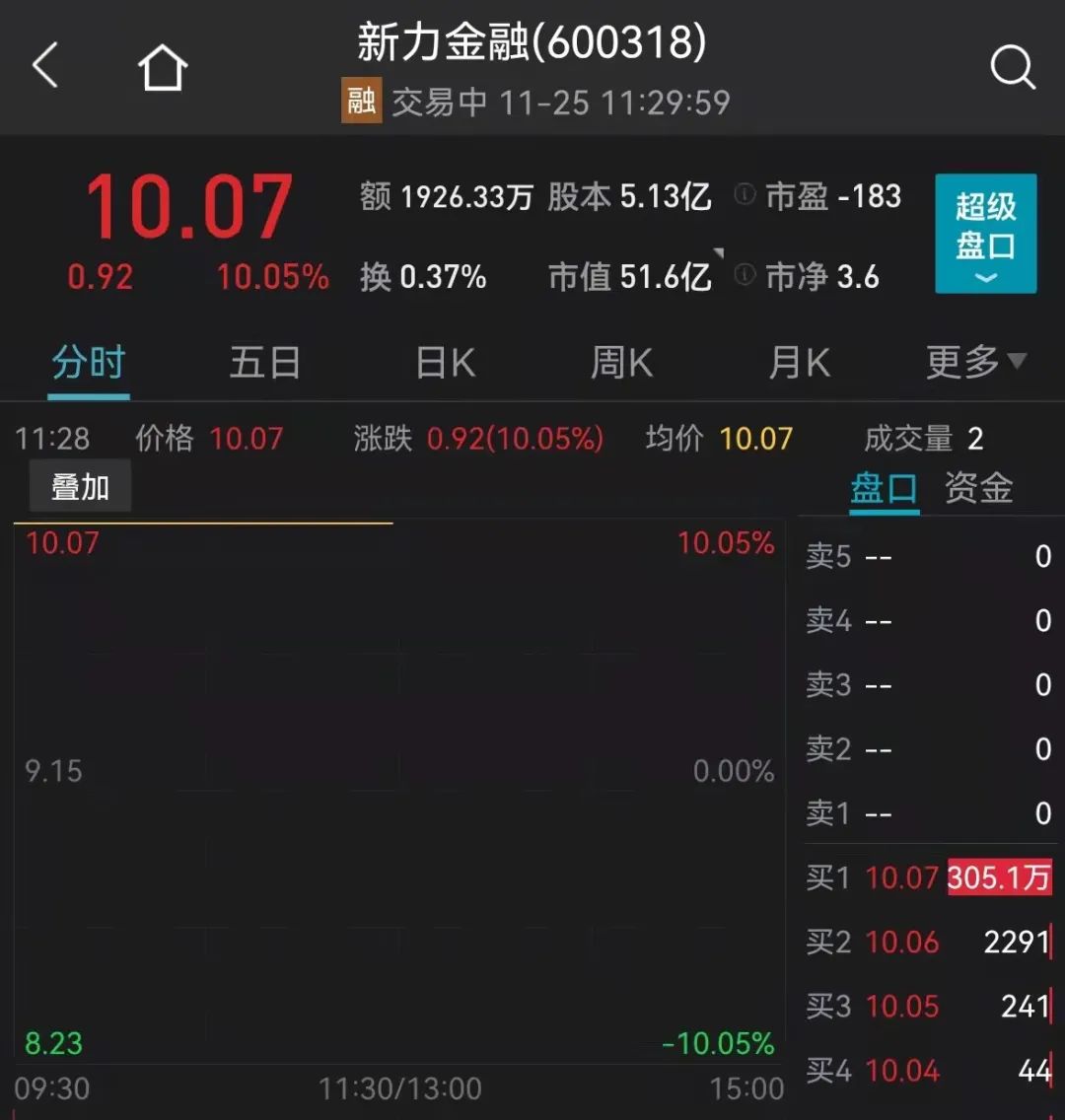Expand the 超级盘口 panel

(x=986, y=234)
